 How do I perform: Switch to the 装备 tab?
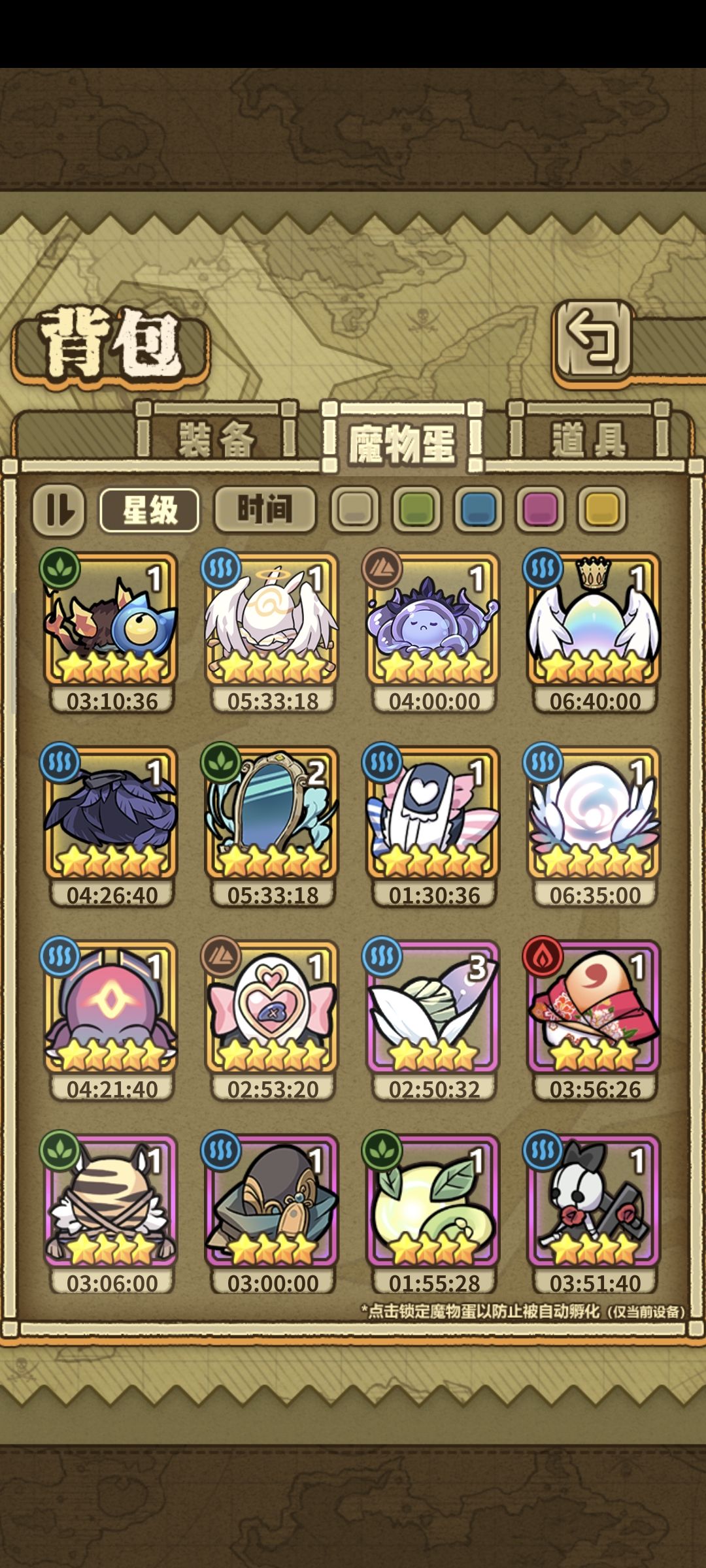click(216, 438)
